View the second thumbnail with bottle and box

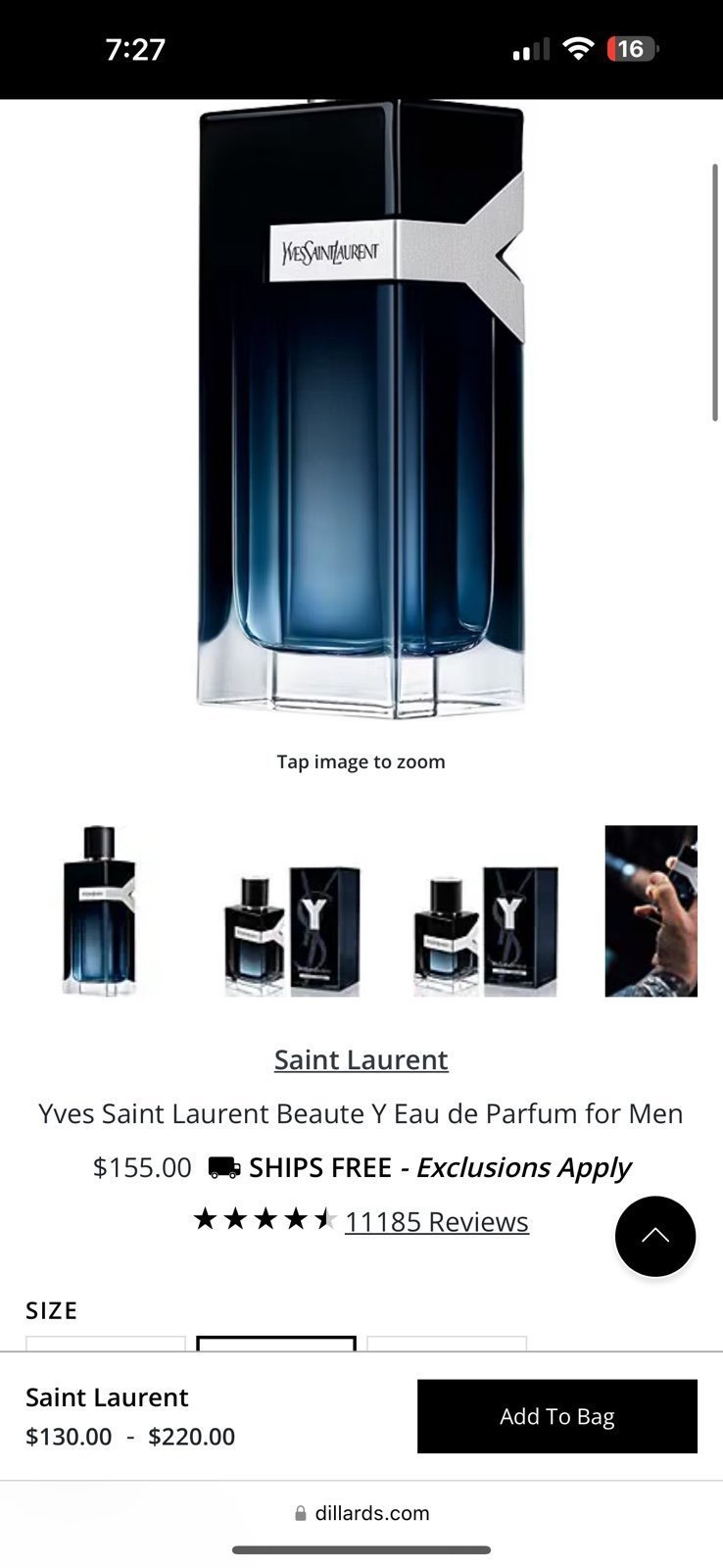click(292, 932)
